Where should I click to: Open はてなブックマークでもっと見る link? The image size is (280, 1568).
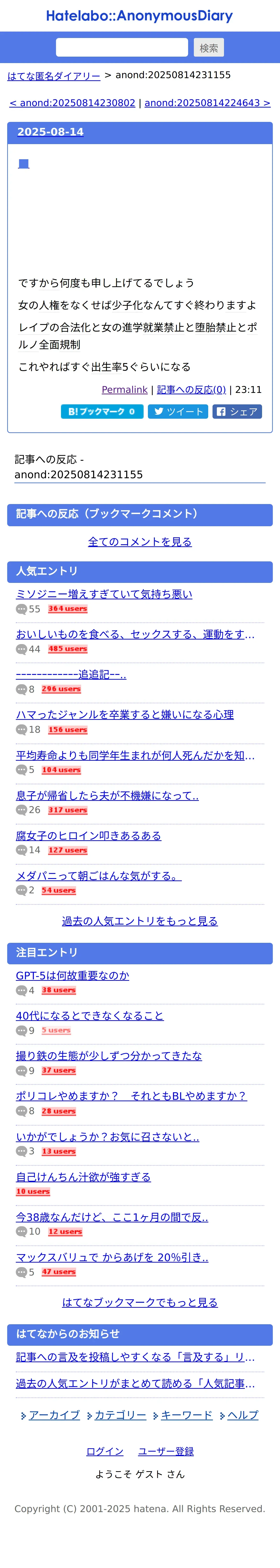[x=140, y=1303]
